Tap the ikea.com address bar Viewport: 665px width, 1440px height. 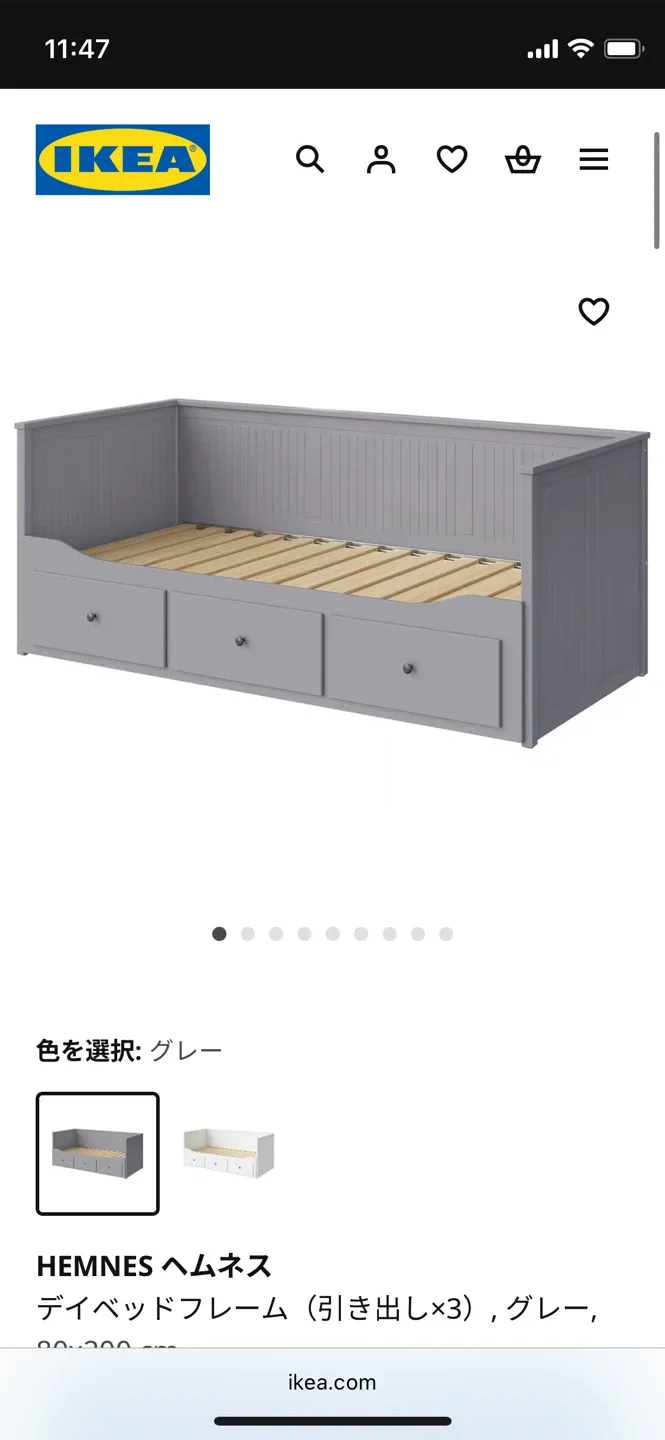pyautogui.click(x=332, y=1383)
